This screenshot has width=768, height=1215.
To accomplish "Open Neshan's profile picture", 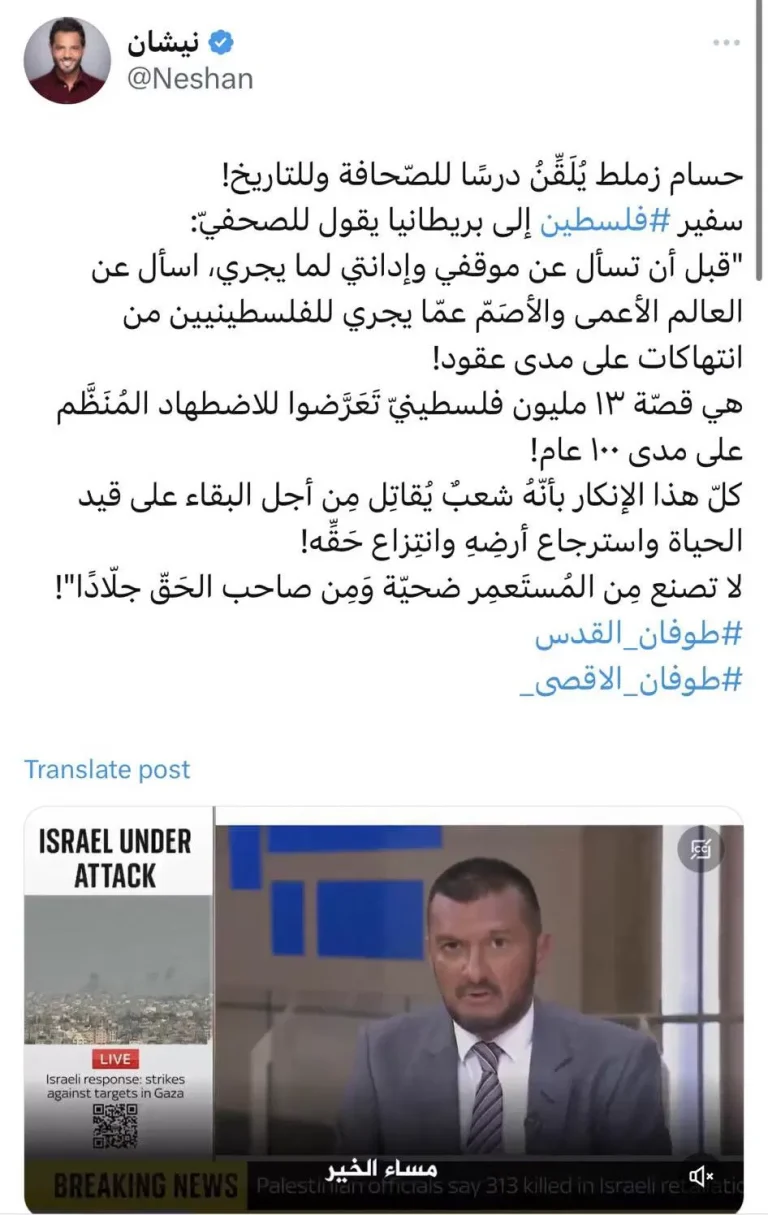I will 67,60.
